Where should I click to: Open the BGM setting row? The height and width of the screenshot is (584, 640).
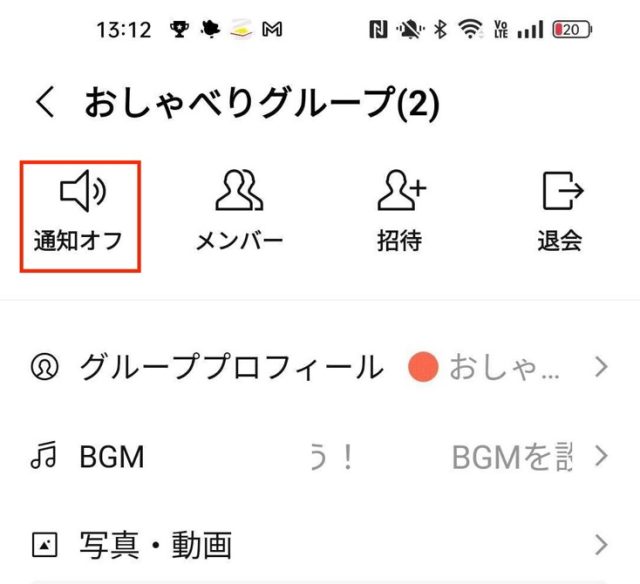coord(320,457)
